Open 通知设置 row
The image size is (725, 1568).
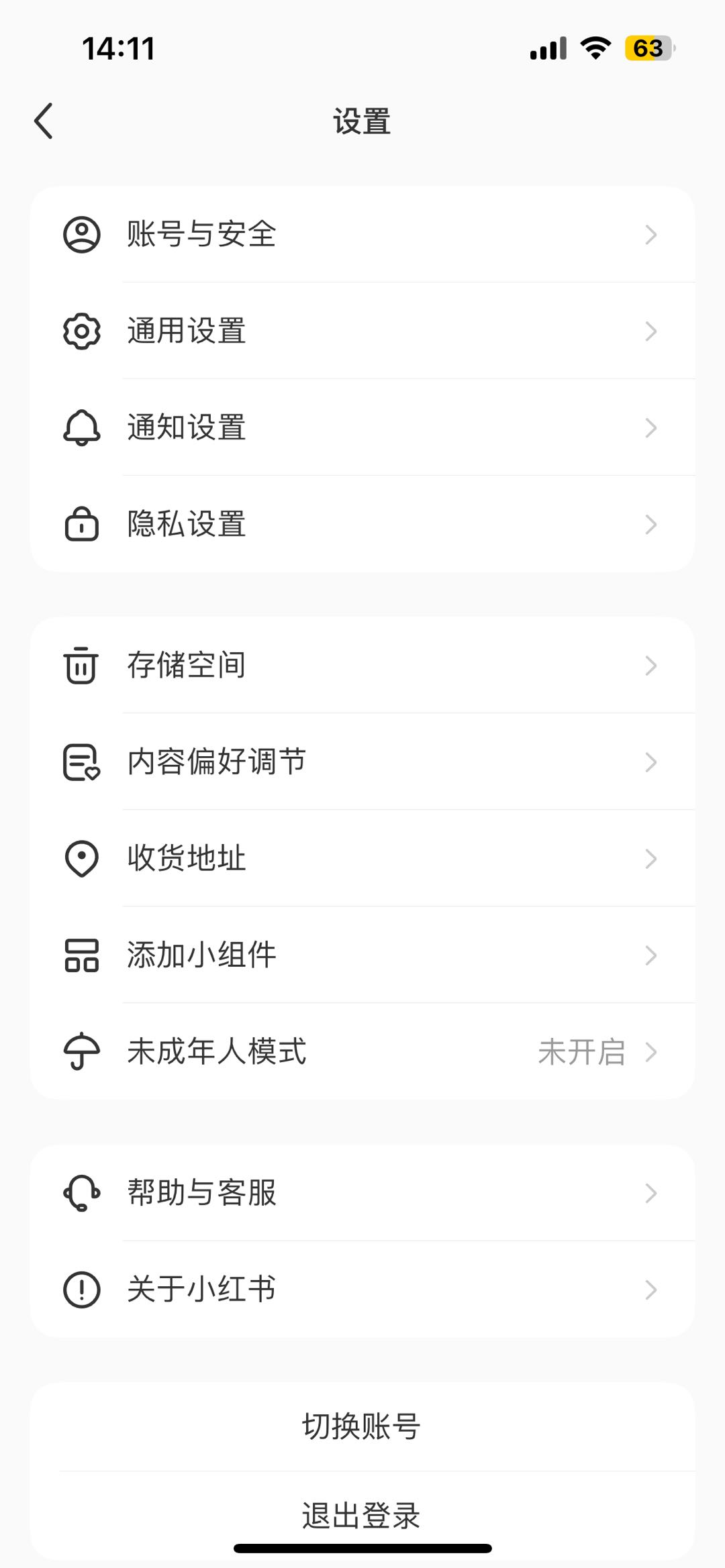tap(362, 427)
